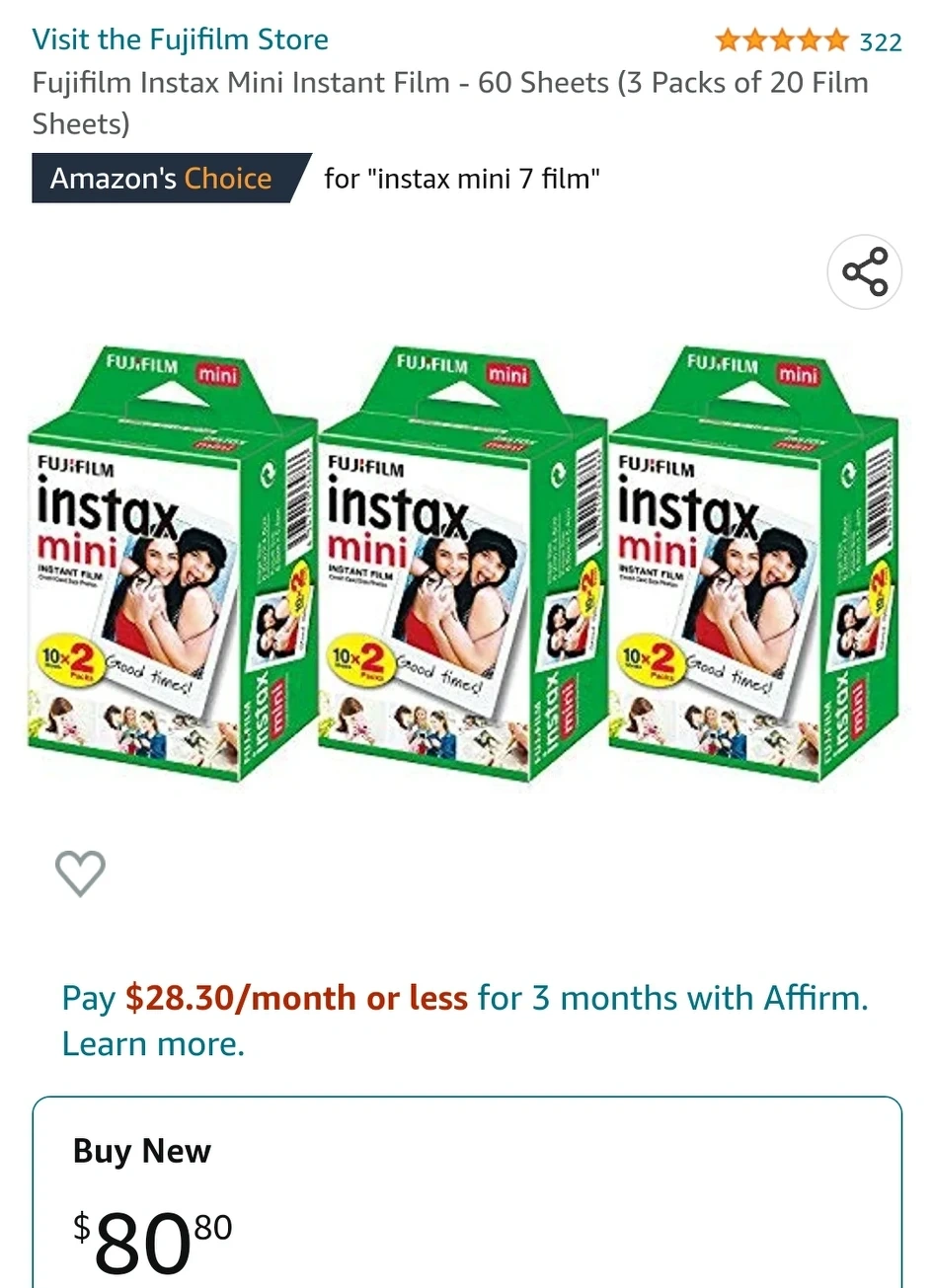The height and width of the screenshot is (1288, 933).
Task: Open the Instax Mini film product image
Action: click(464, 563)
